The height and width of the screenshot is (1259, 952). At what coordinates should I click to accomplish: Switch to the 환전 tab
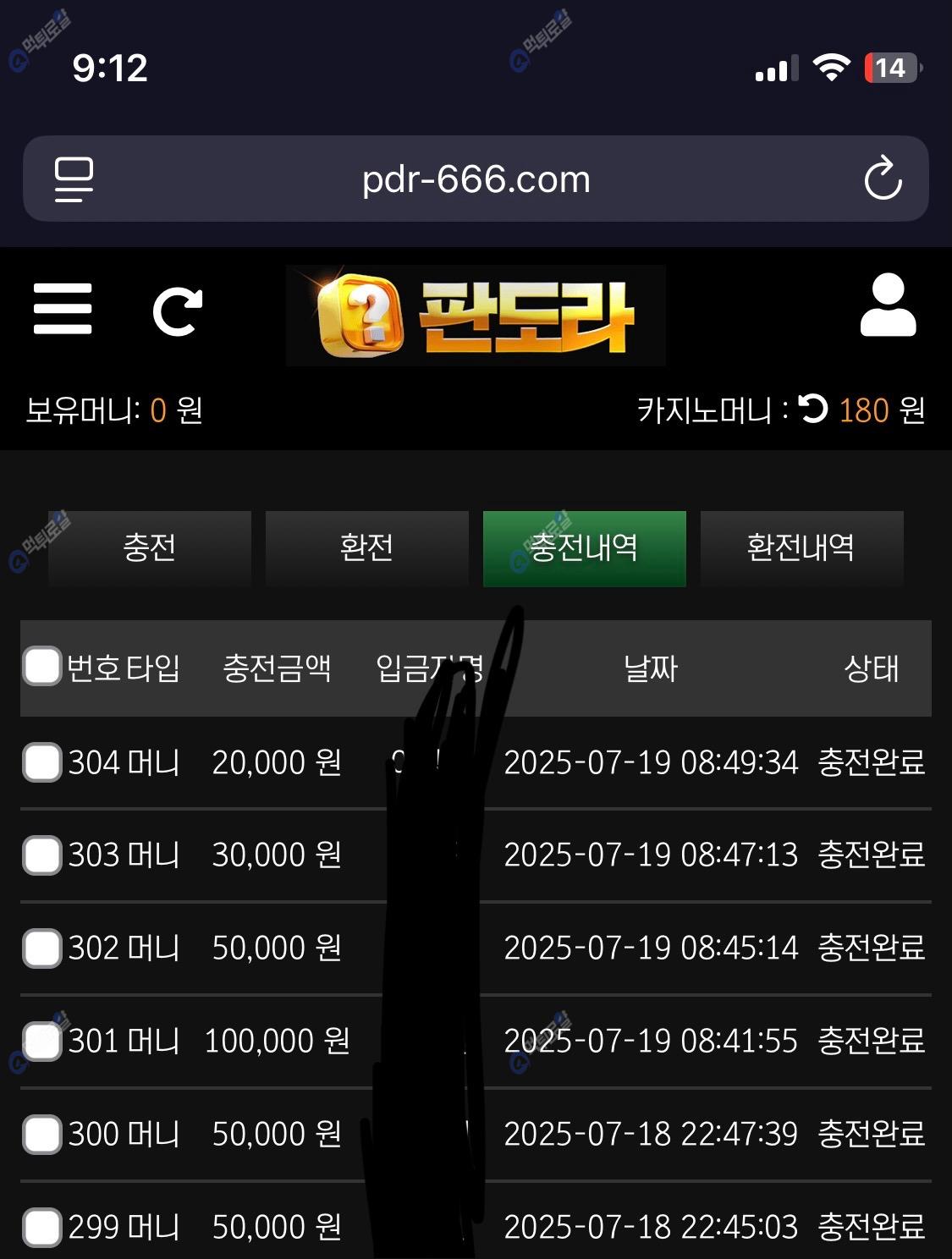(x=366, y=548)
